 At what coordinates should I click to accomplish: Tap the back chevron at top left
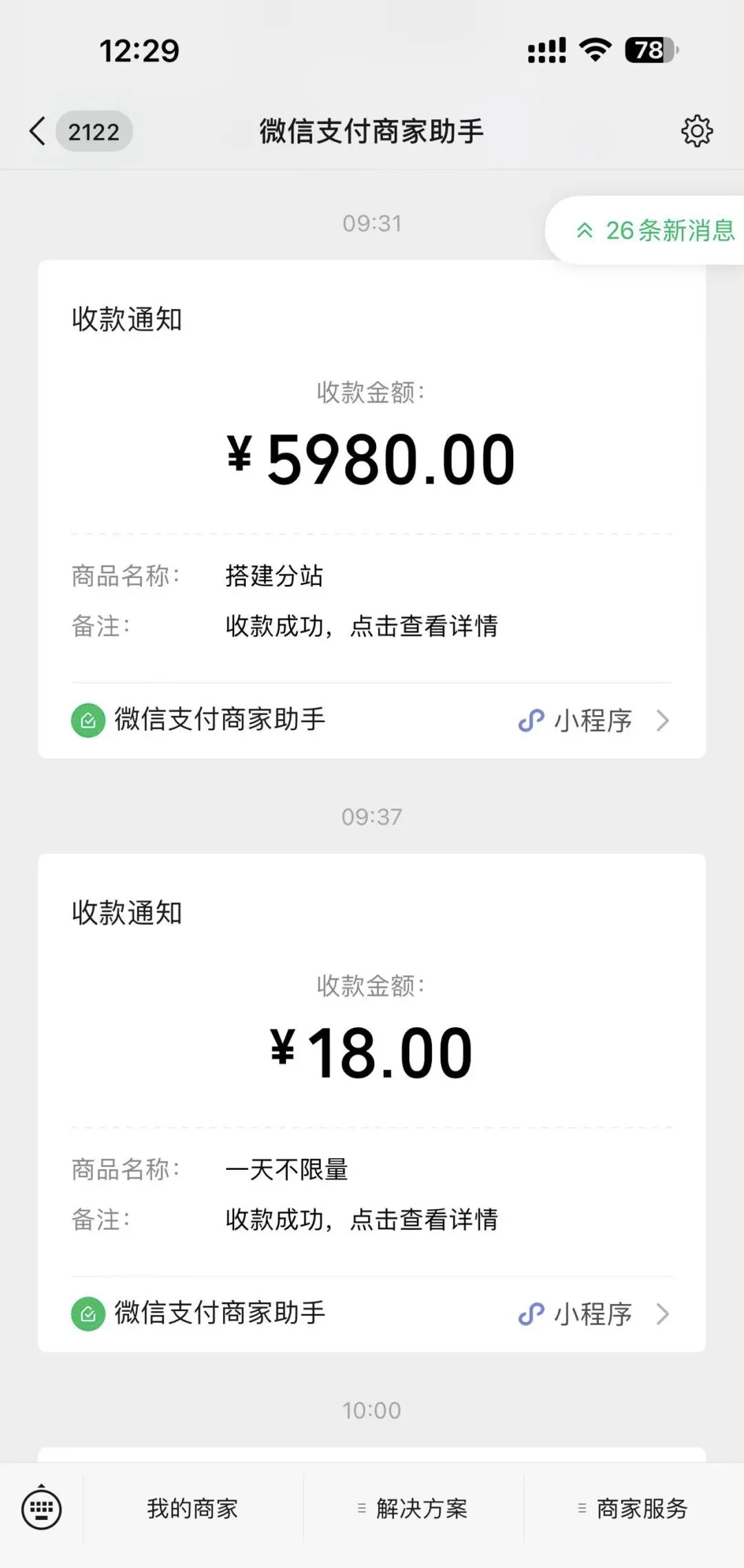click(38, 130)
